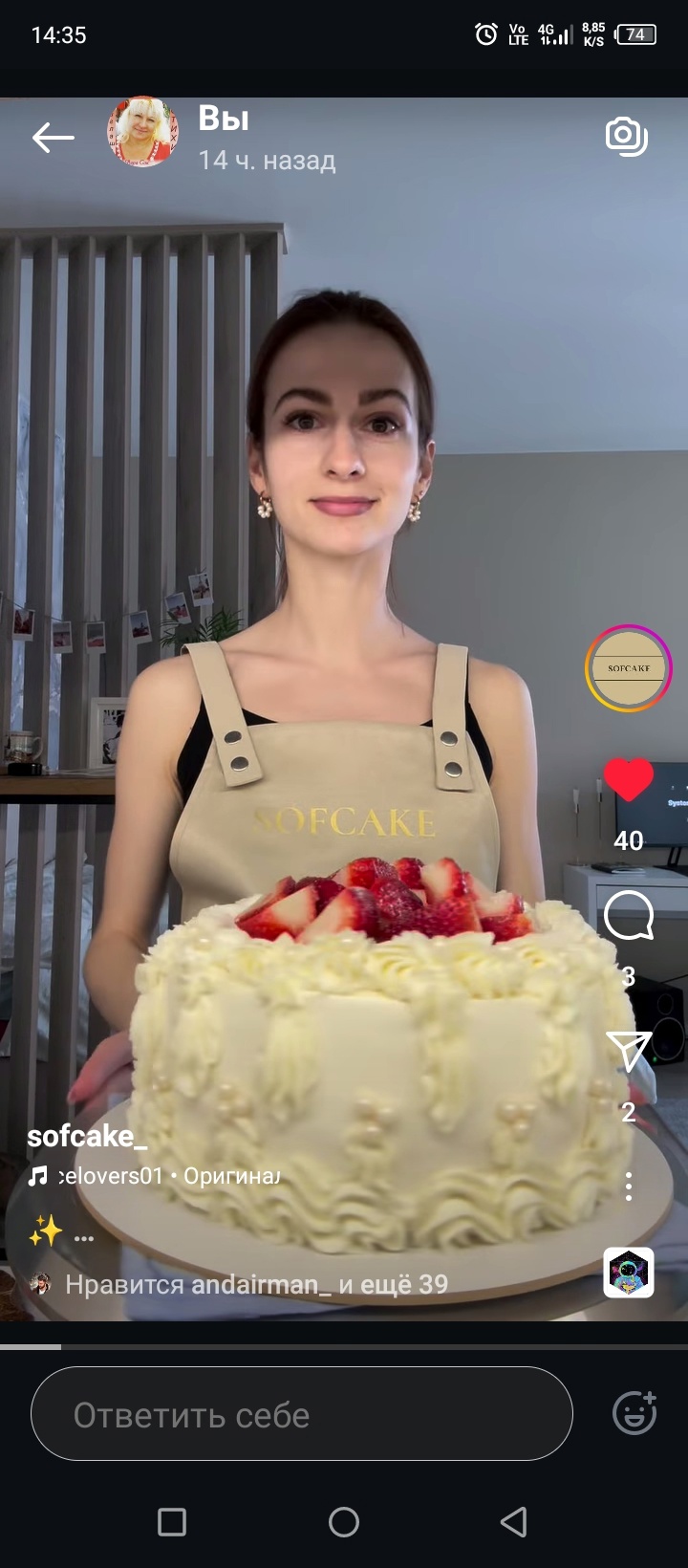Open your profile avatar at the top
688x1568 pixels.
tap(142, 133)
